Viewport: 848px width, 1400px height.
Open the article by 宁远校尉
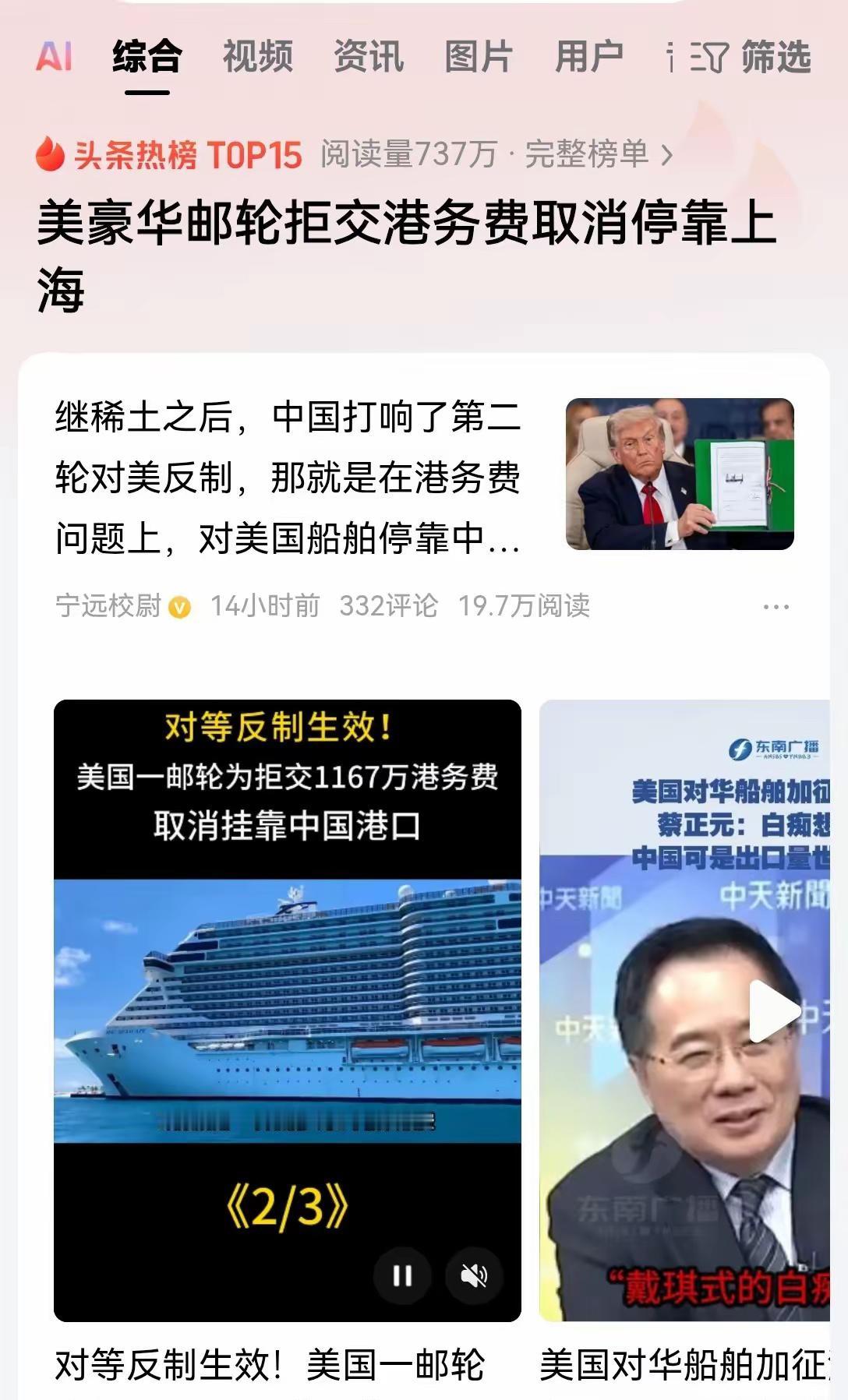pyautogui.click(x=288, y=477)
